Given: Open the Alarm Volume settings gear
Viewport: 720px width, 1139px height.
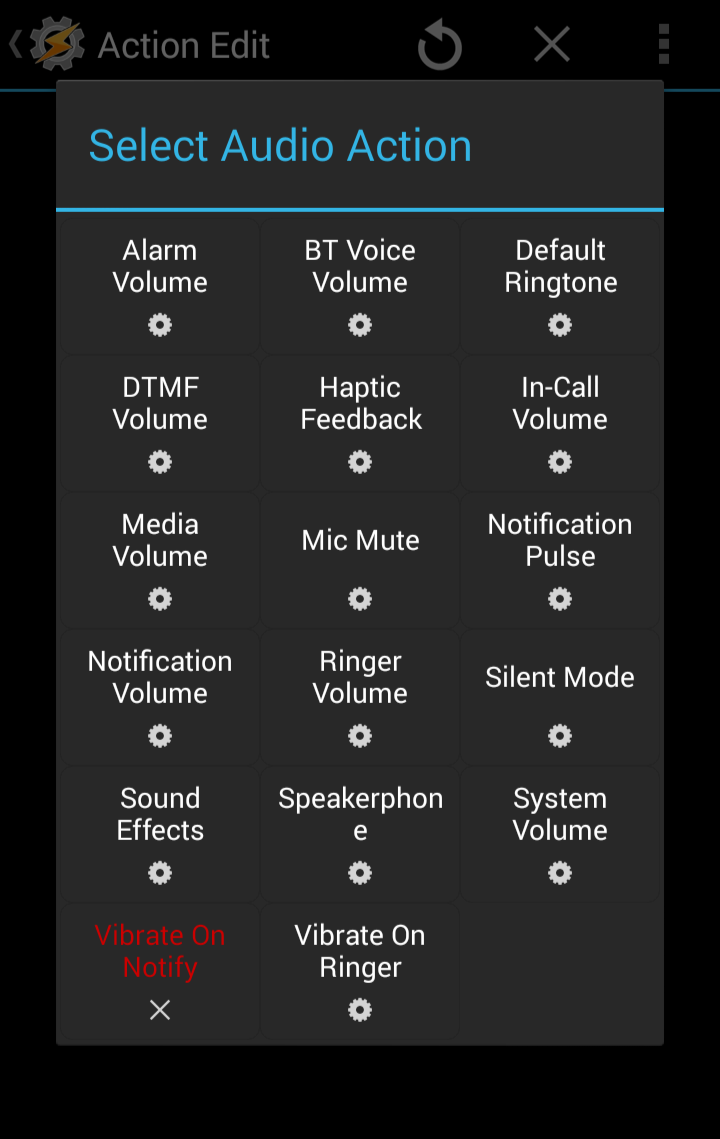Looking at the screenshot, I should coord(159,324).
